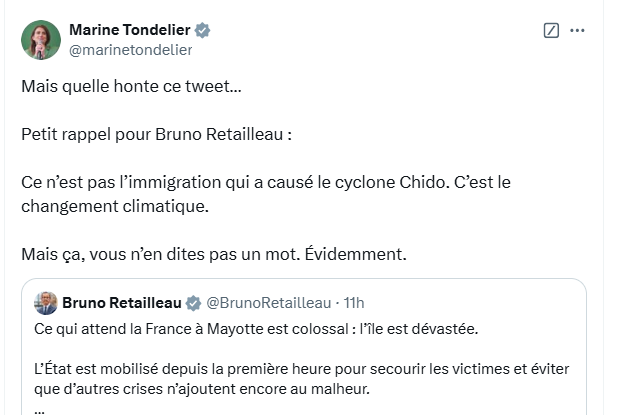This screenshot has height=415, width=632.
Task: View Marine Tondelier's profile name
Action: point(130,28)
